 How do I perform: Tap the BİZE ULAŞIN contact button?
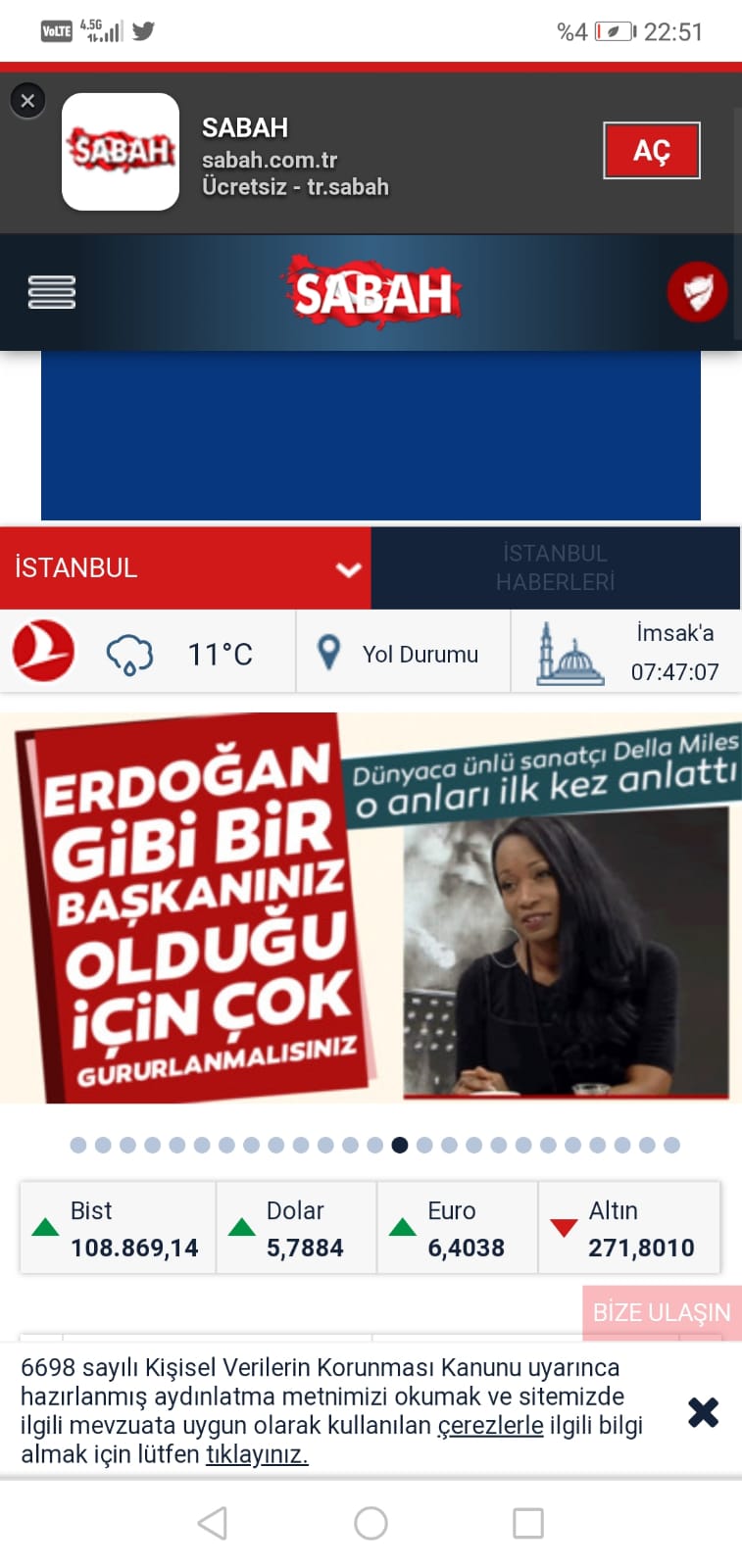pyautogui.click(x=662, y=1312)
